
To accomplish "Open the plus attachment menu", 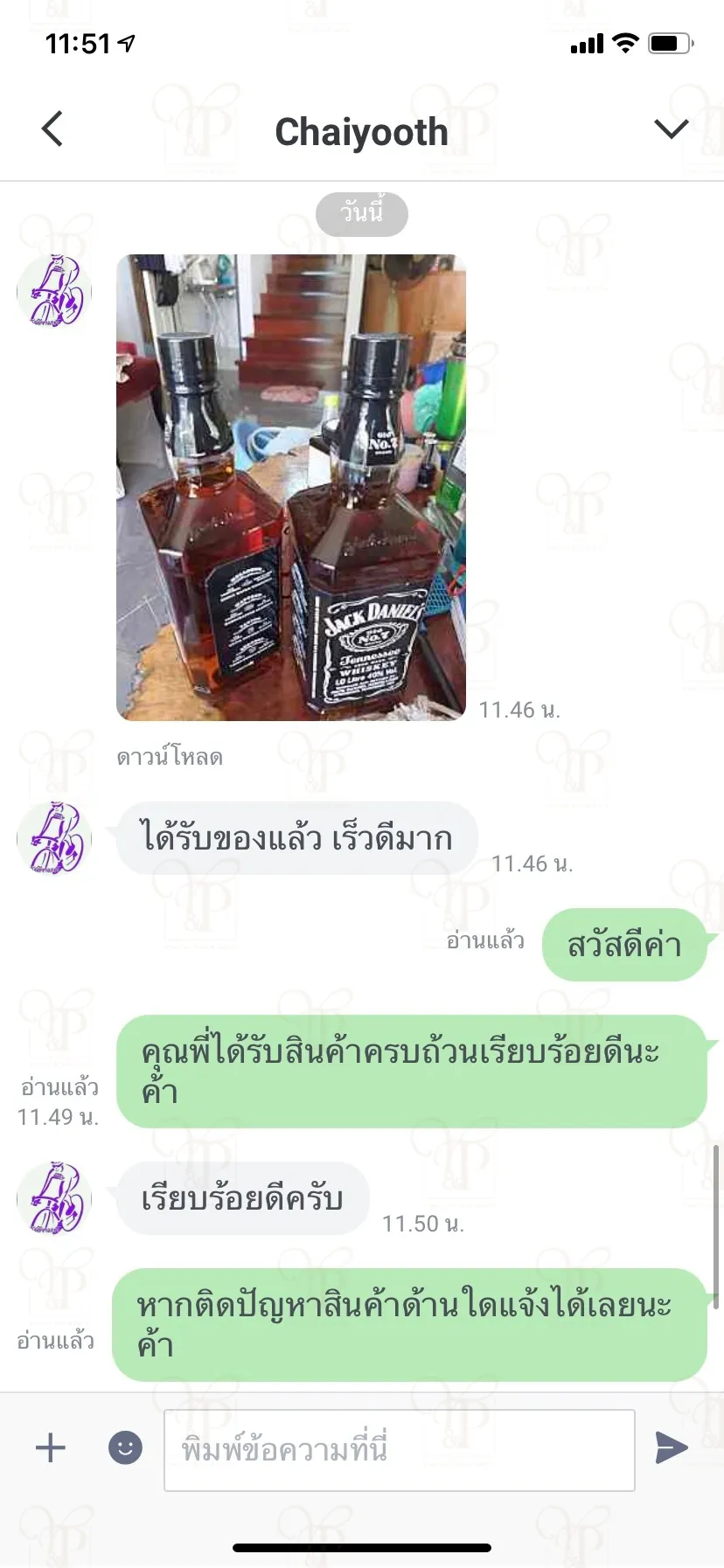I will point(51,1448).
